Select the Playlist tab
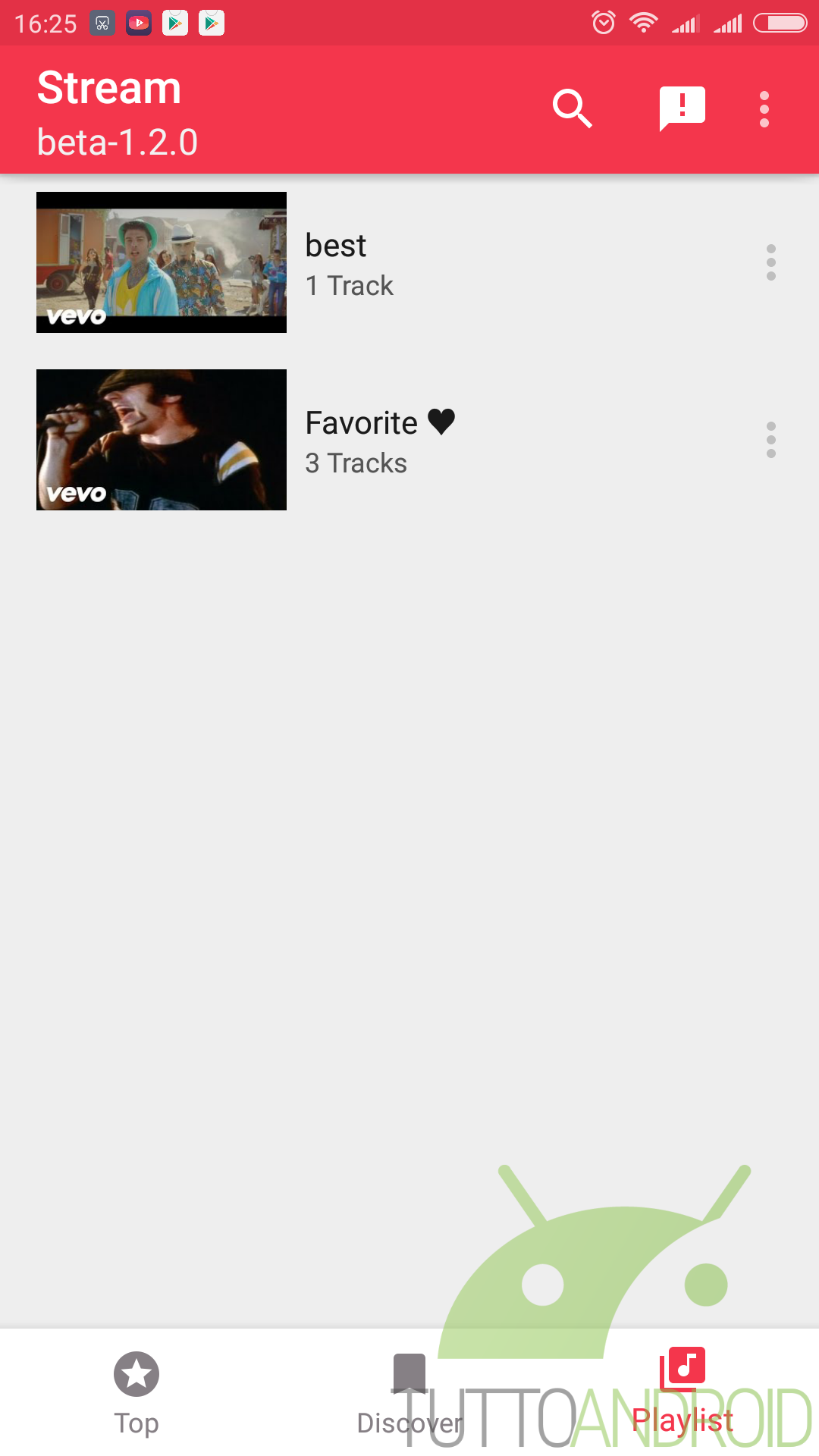819x1456 pixels. (x=682, y=1393)
